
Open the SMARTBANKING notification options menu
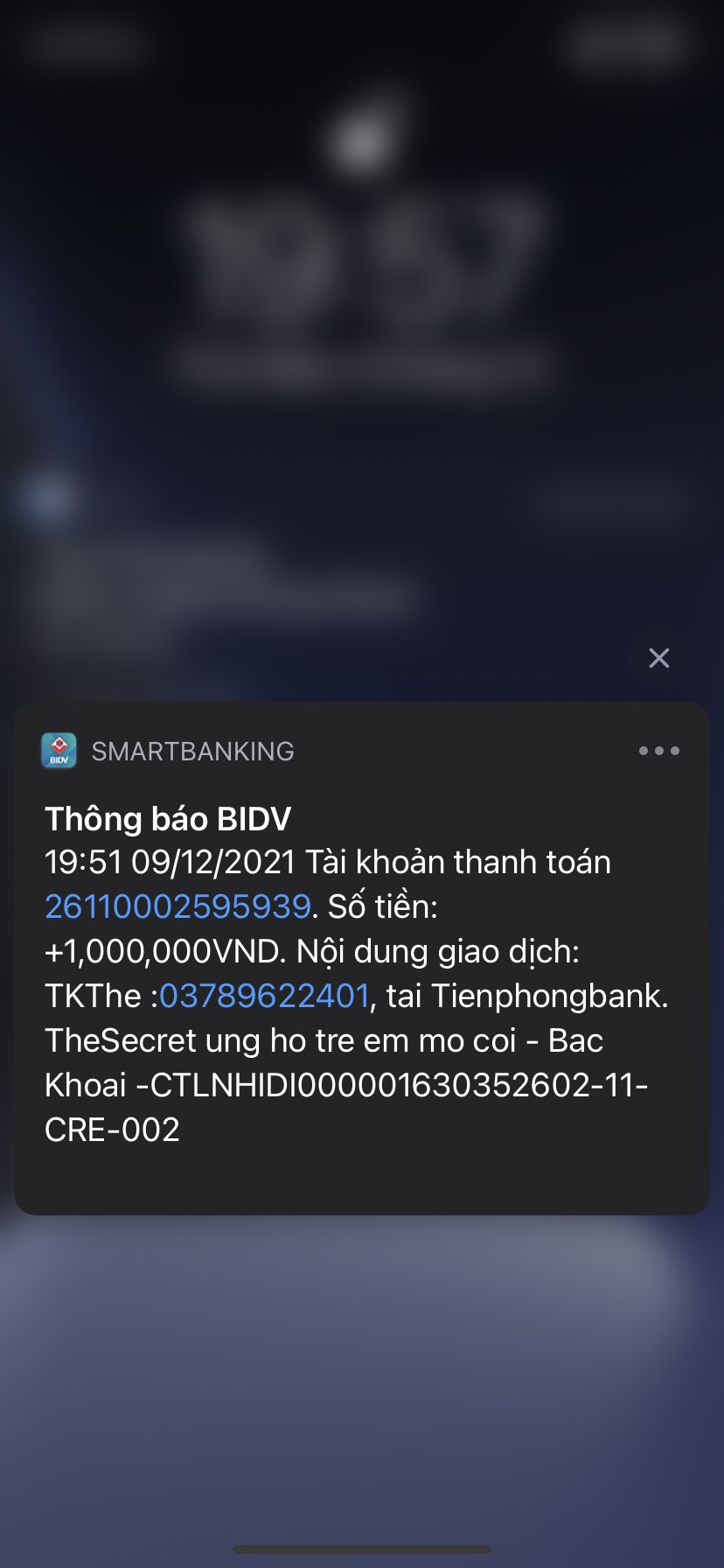(x=658, y=751)
